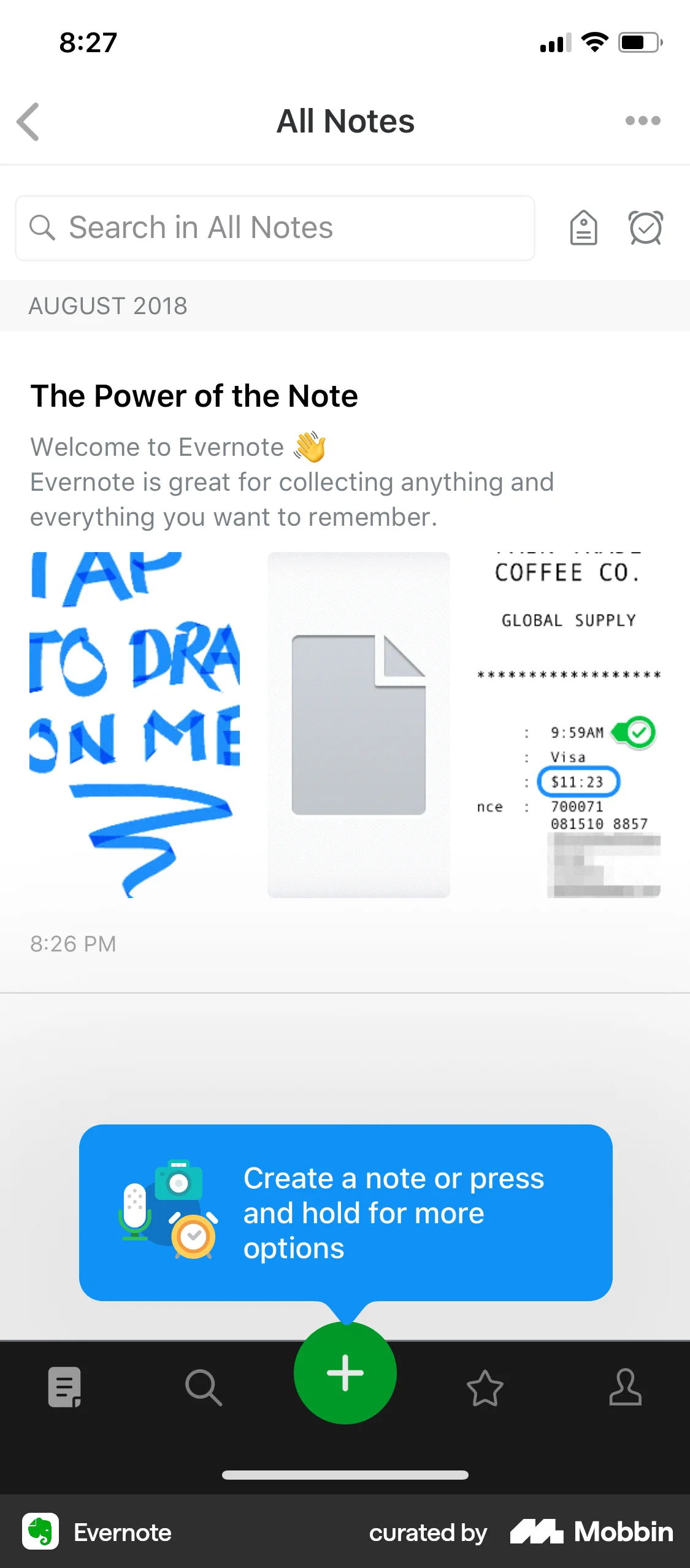Tap the magnifier inside the search field
The width and height of the screenshot is (690, 1568).
(42, 226)
